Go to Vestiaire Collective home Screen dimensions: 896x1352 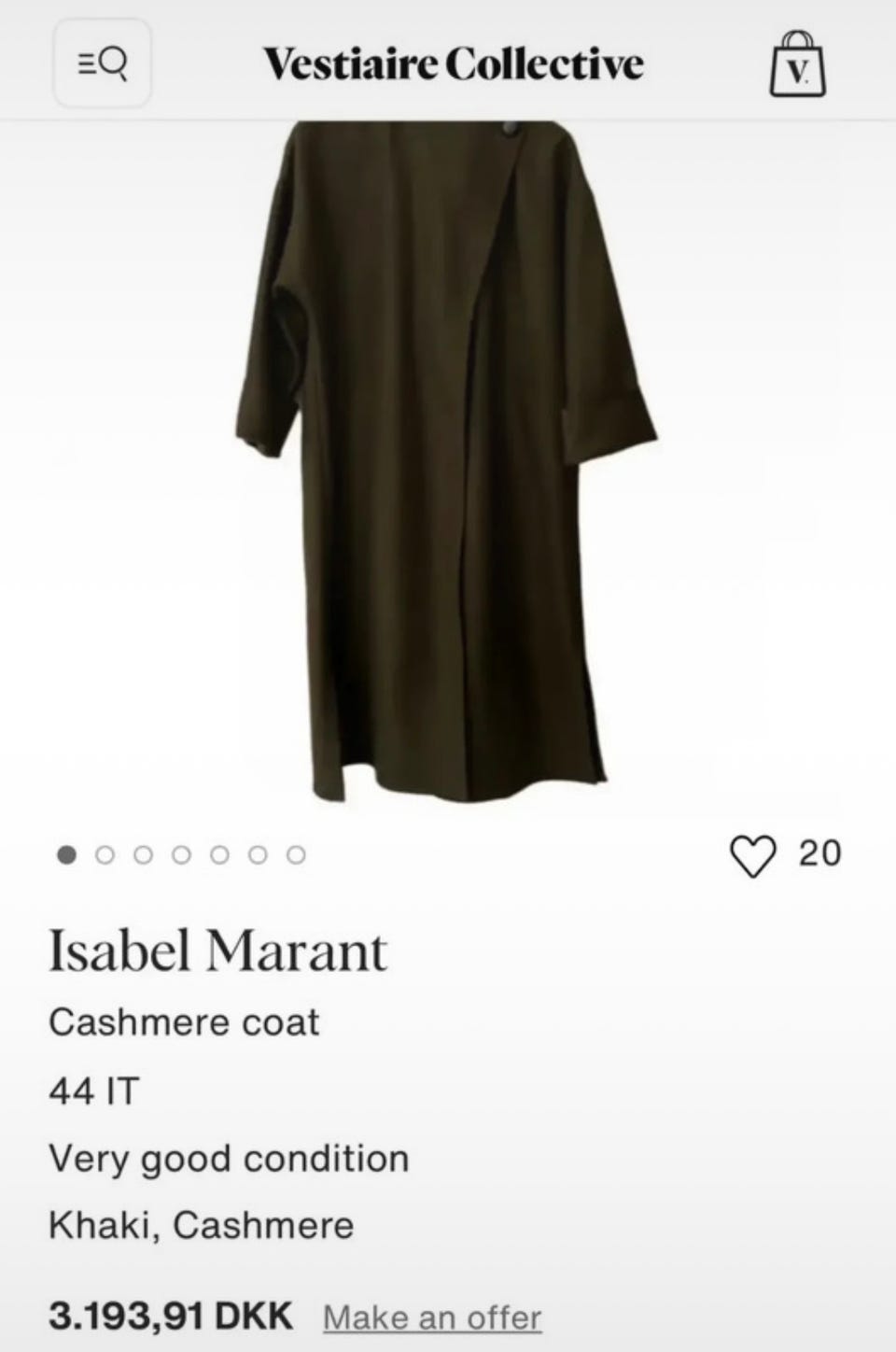point(454,63)
